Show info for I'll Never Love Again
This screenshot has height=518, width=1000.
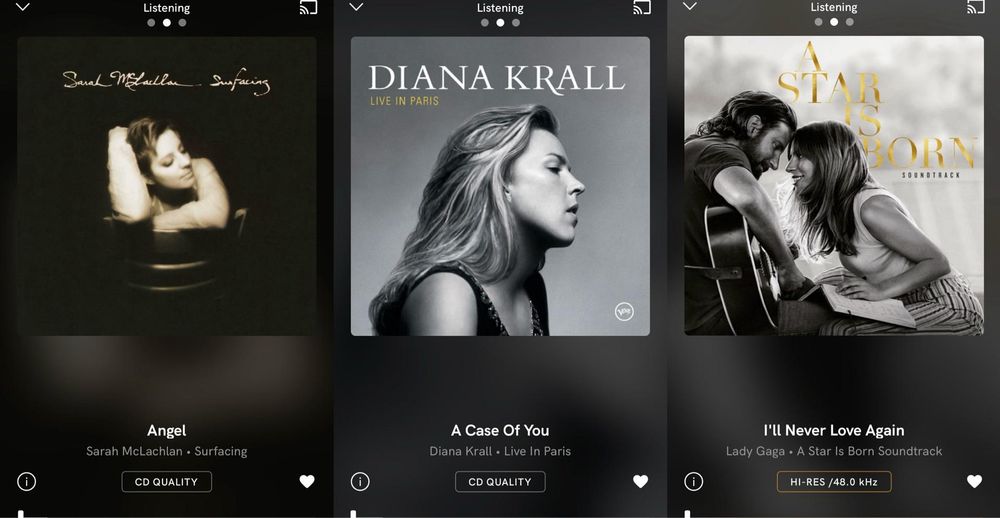tap(693, 481)
